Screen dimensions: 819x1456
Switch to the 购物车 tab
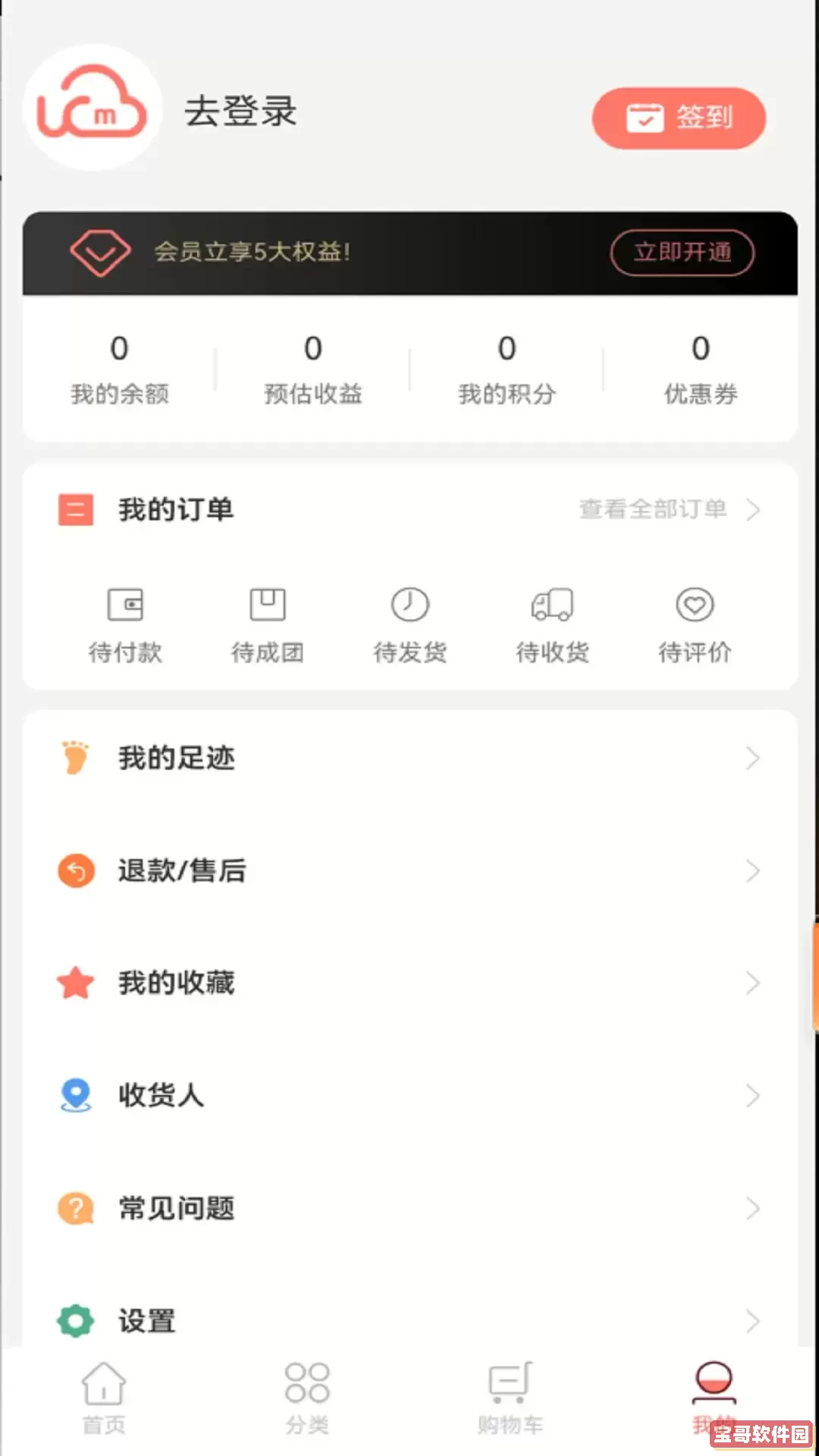[x=510, y=1395]
